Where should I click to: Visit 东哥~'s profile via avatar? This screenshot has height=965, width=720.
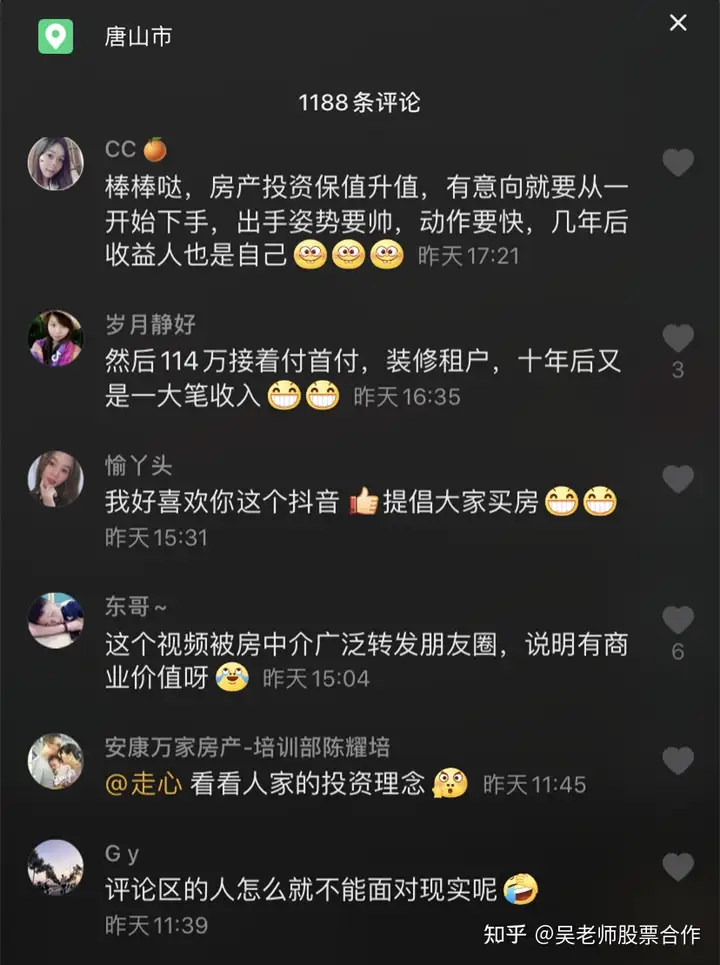56,620
